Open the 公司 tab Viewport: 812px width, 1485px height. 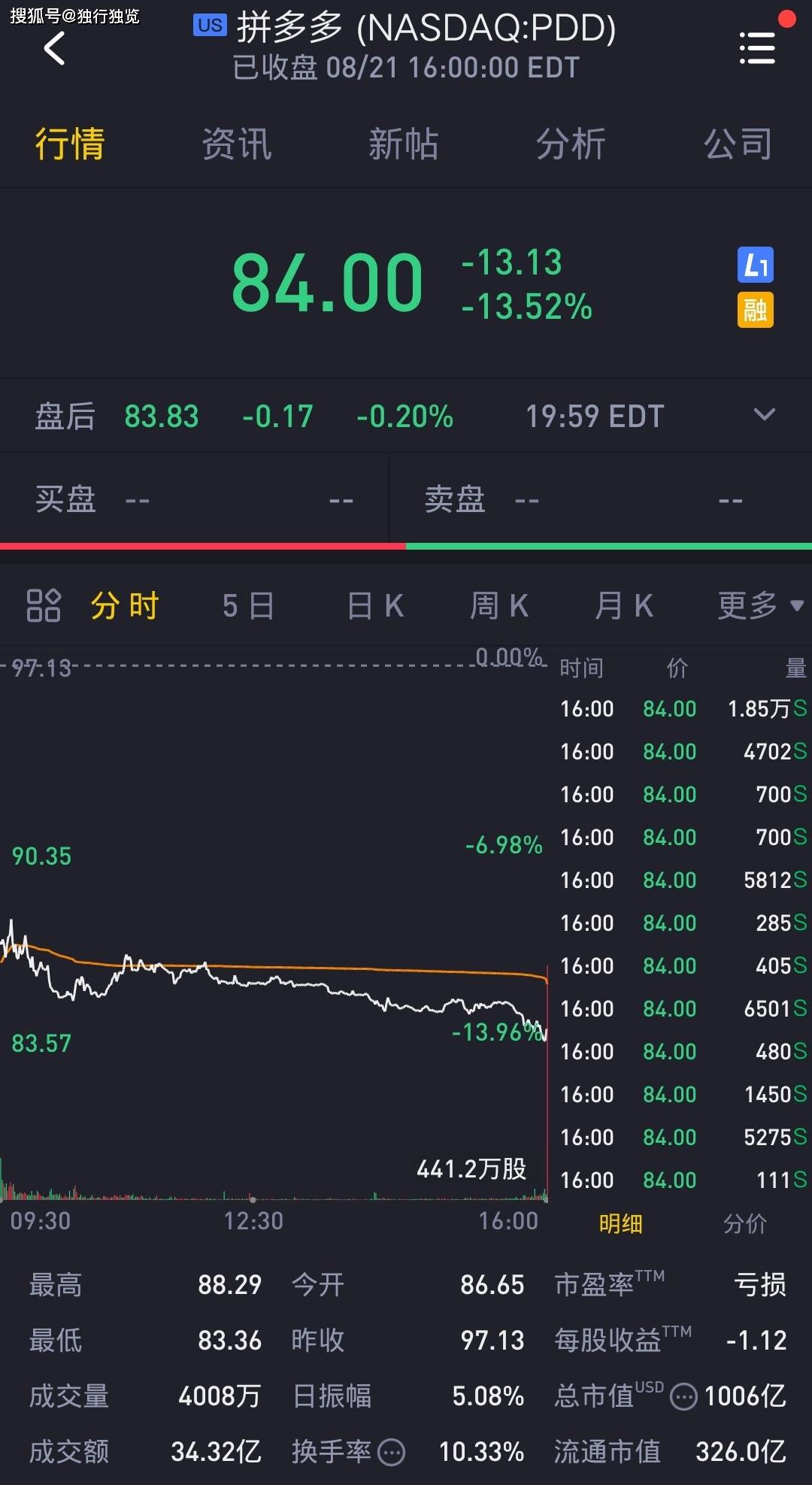[738, 144]
